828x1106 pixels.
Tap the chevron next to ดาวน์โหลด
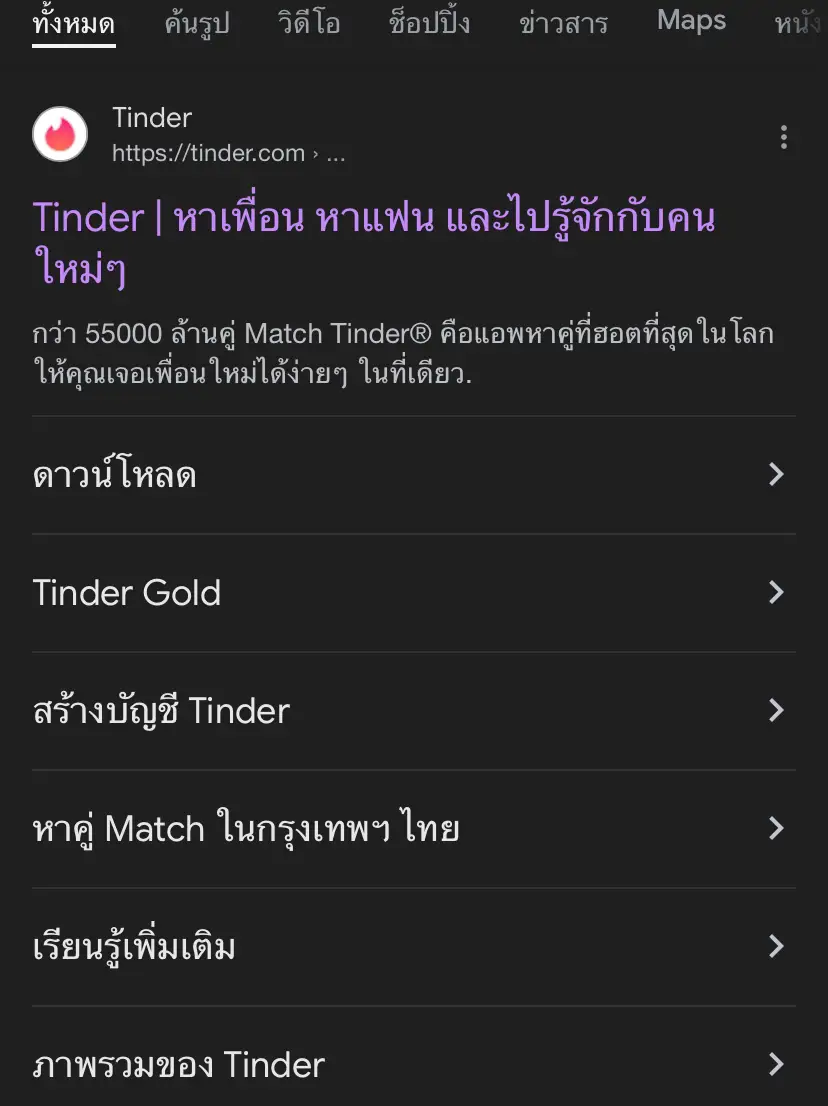tap(776, 475)
